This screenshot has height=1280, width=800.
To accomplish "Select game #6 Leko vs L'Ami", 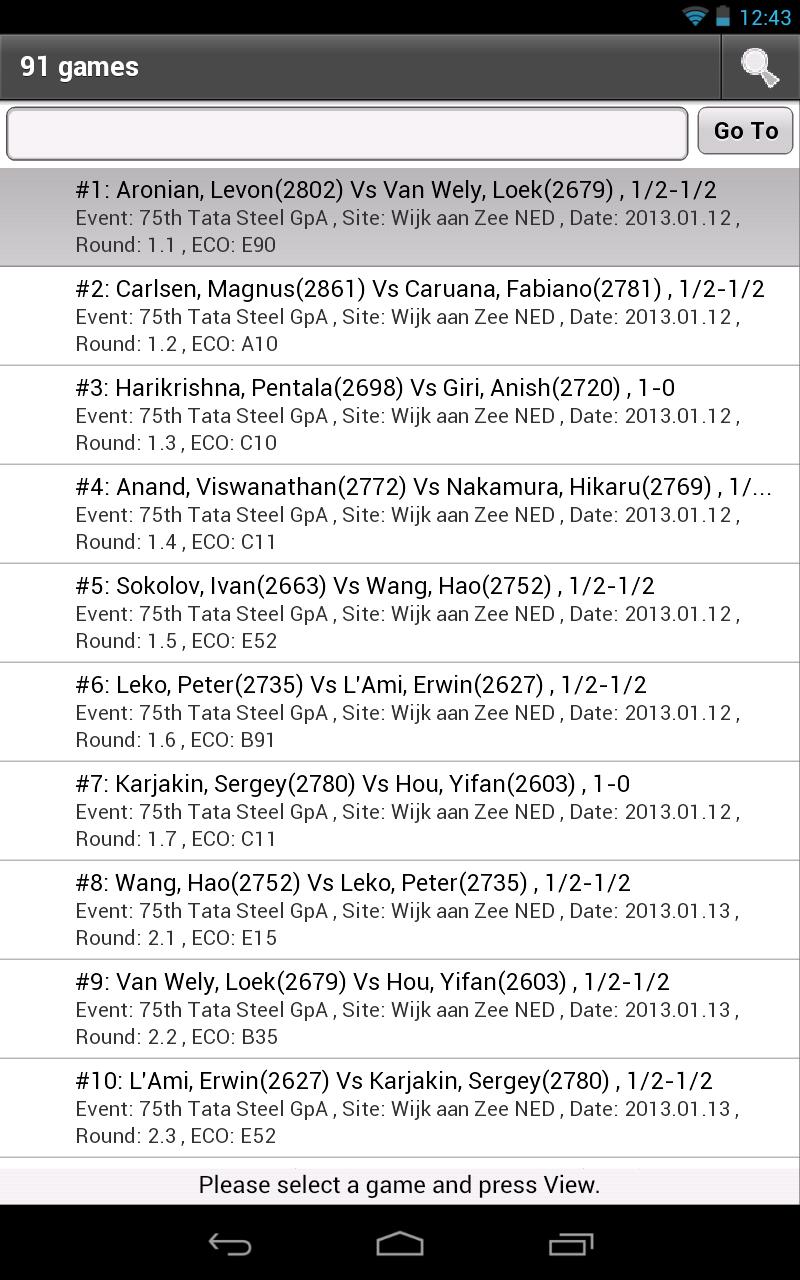I will tap(400, 712).
